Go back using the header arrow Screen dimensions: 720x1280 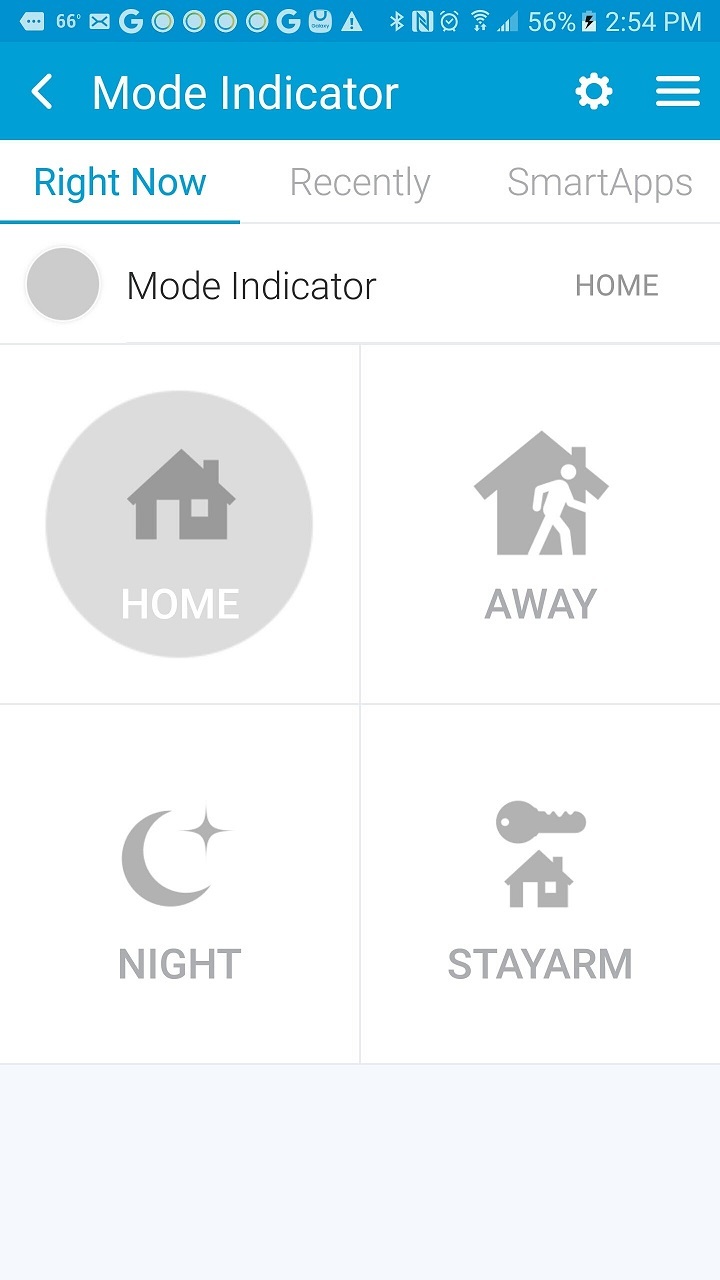coord(42,93)
